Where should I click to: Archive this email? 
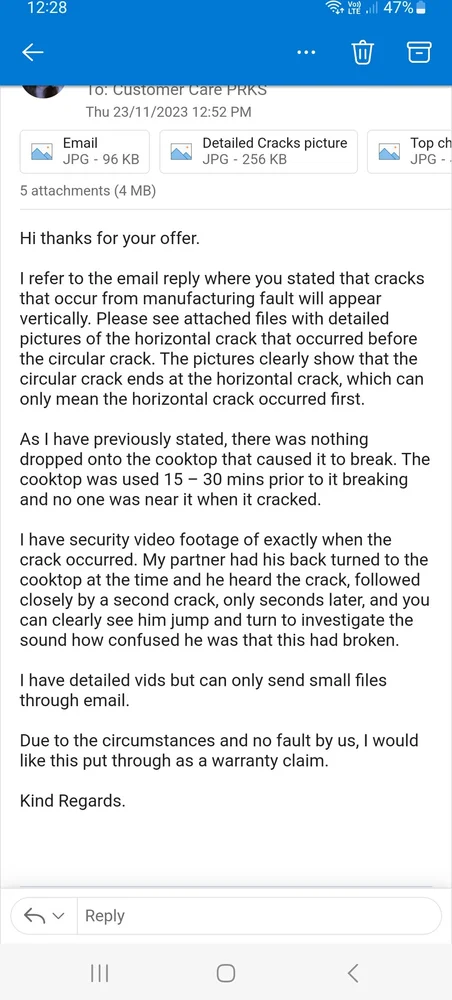(x=419, y=53)
